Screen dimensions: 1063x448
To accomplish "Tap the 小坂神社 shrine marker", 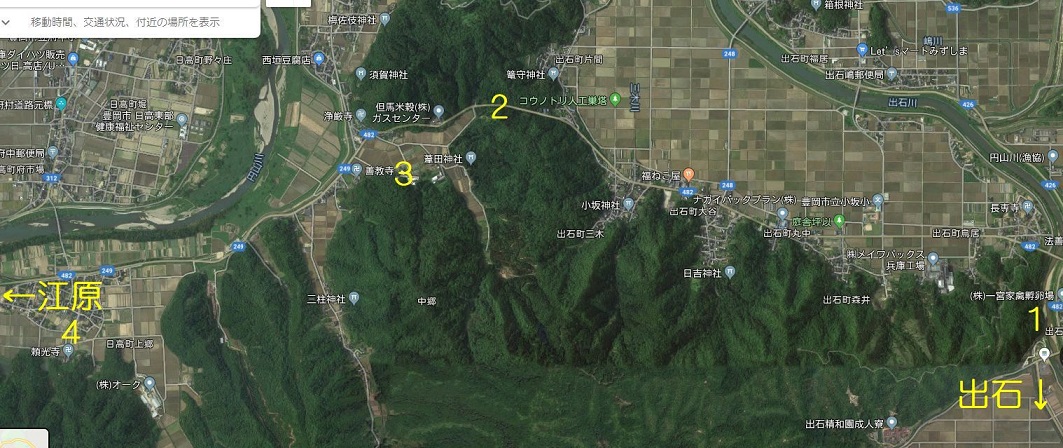I will click(x=629, y=204).
